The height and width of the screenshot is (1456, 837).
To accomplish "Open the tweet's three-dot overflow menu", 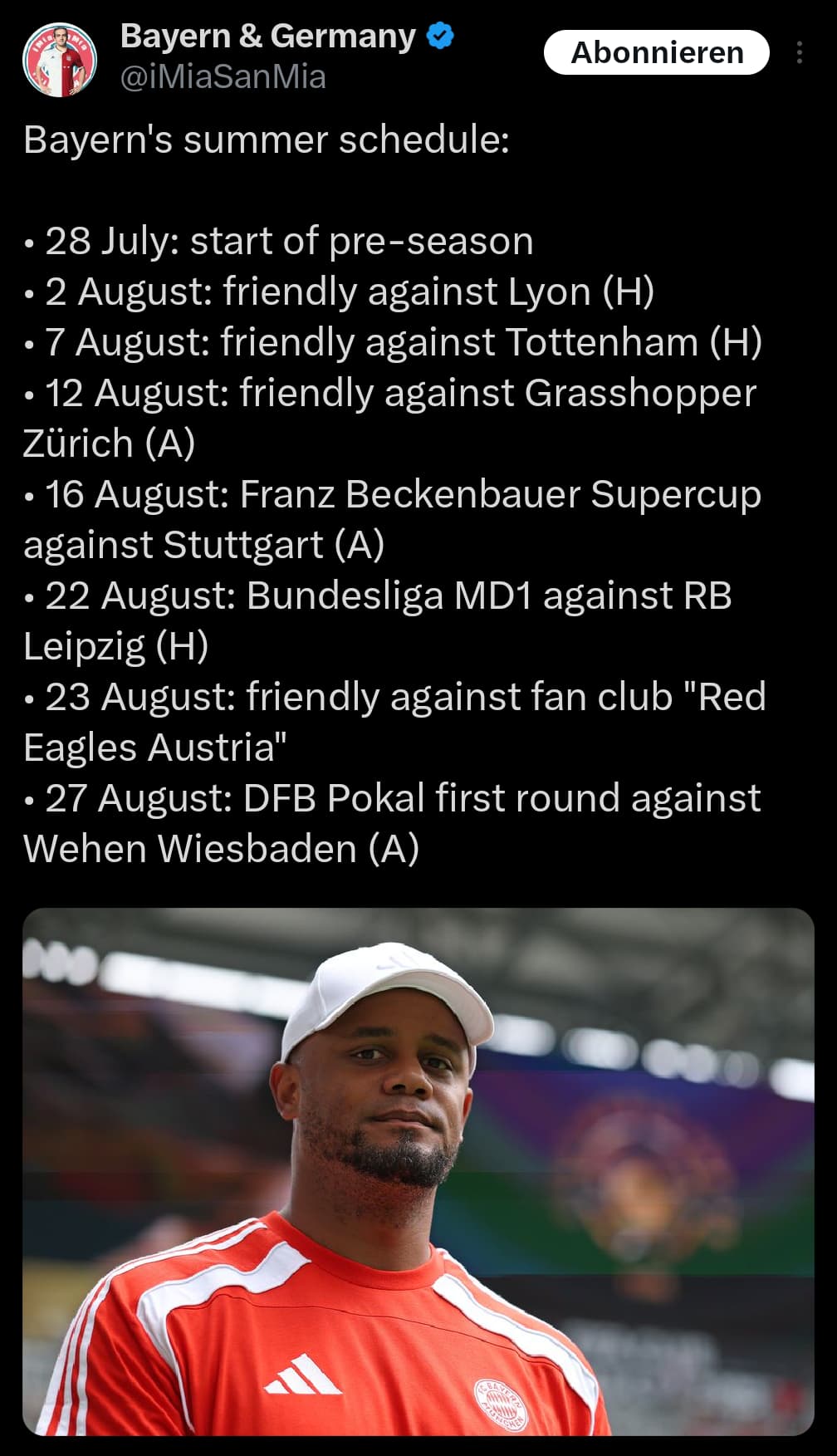I will point(800,53).
